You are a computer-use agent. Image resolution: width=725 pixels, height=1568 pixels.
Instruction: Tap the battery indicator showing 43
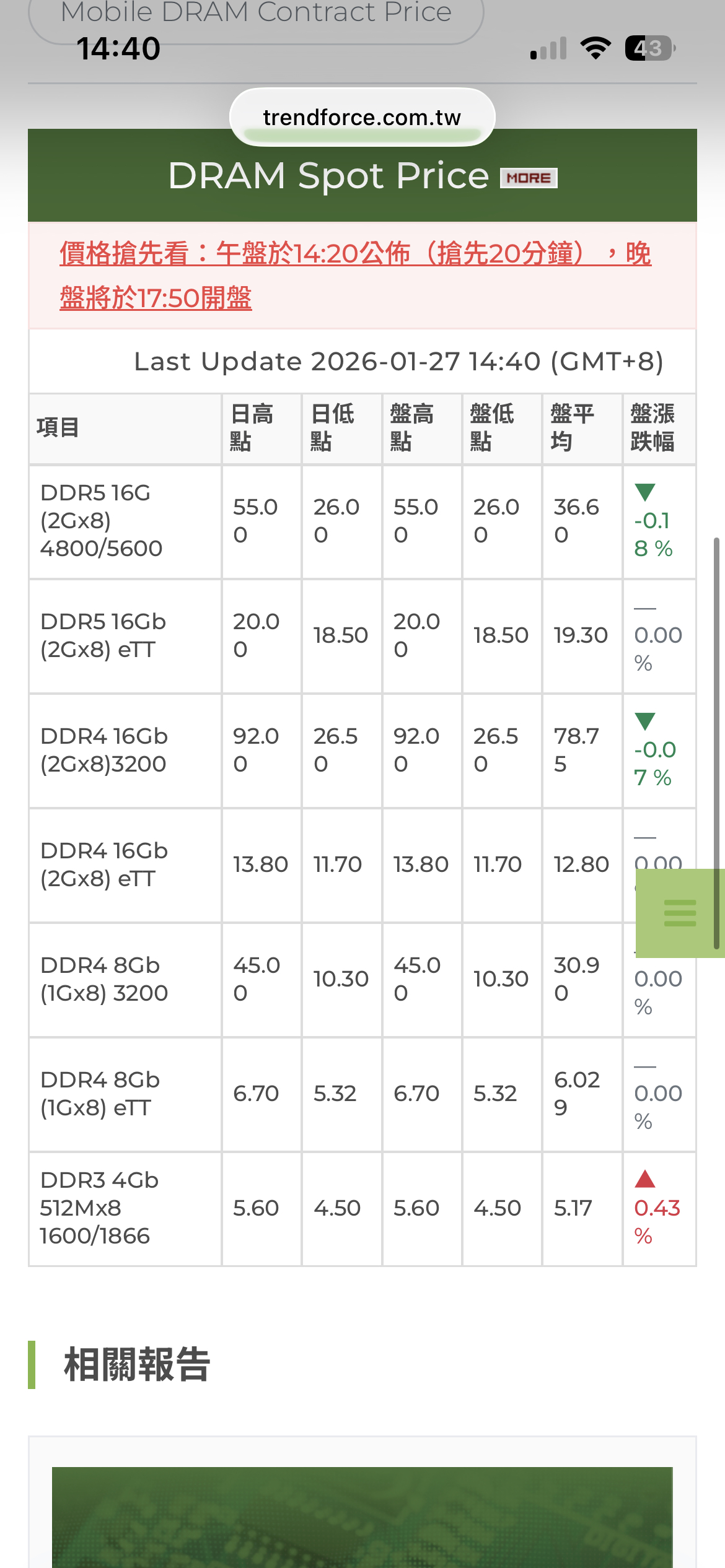[x=648, y=46]
